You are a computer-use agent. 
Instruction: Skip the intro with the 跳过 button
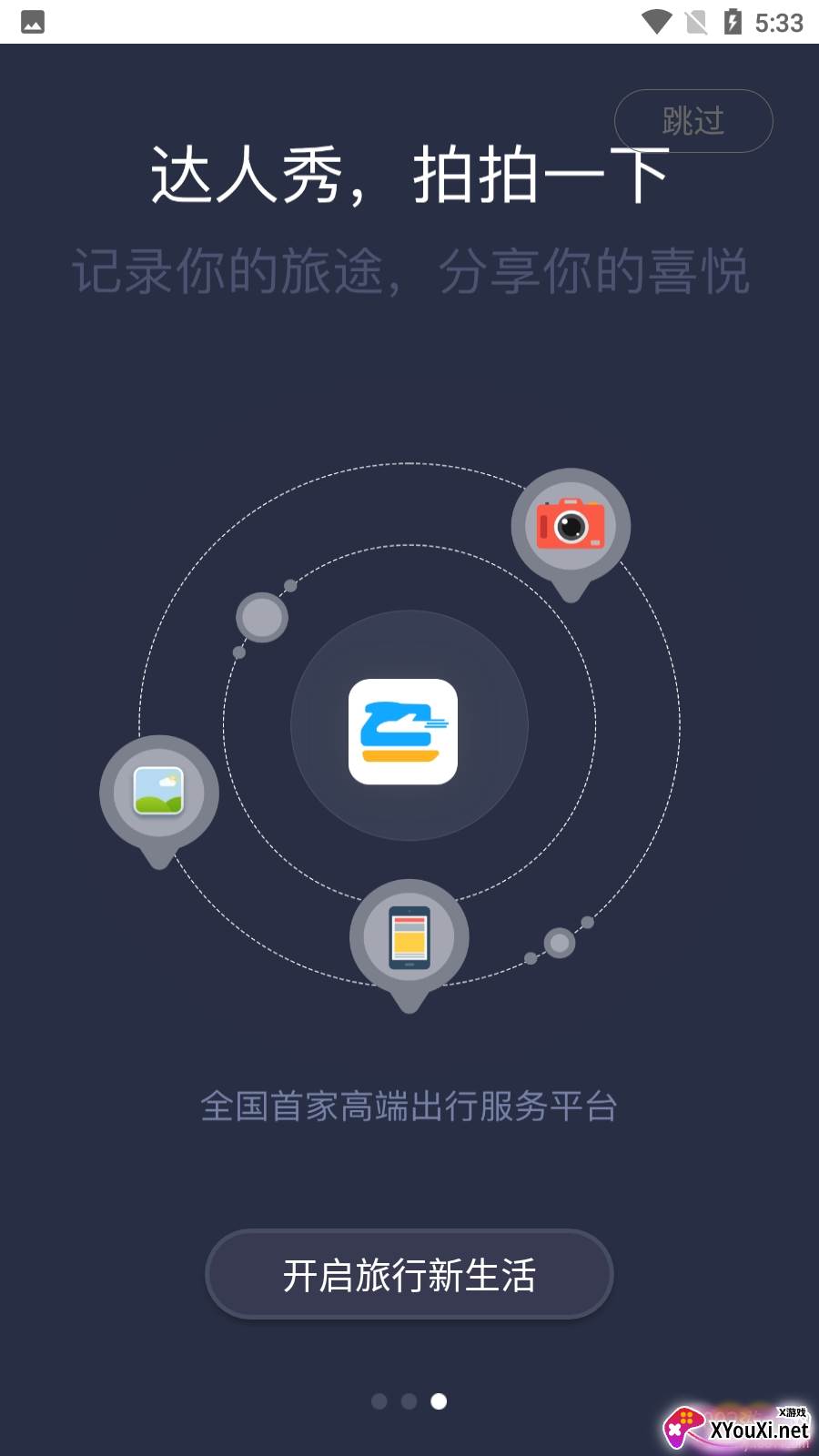pyautogui.click(x=693, y=121)
